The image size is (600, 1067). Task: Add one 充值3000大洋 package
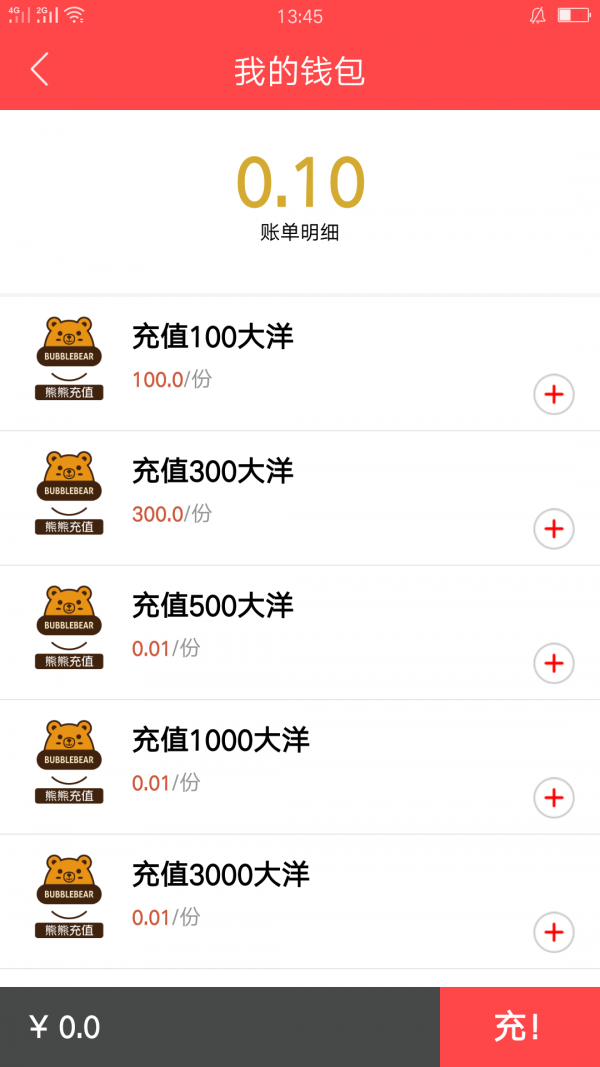pyautogui.click(x=554, y=933)
